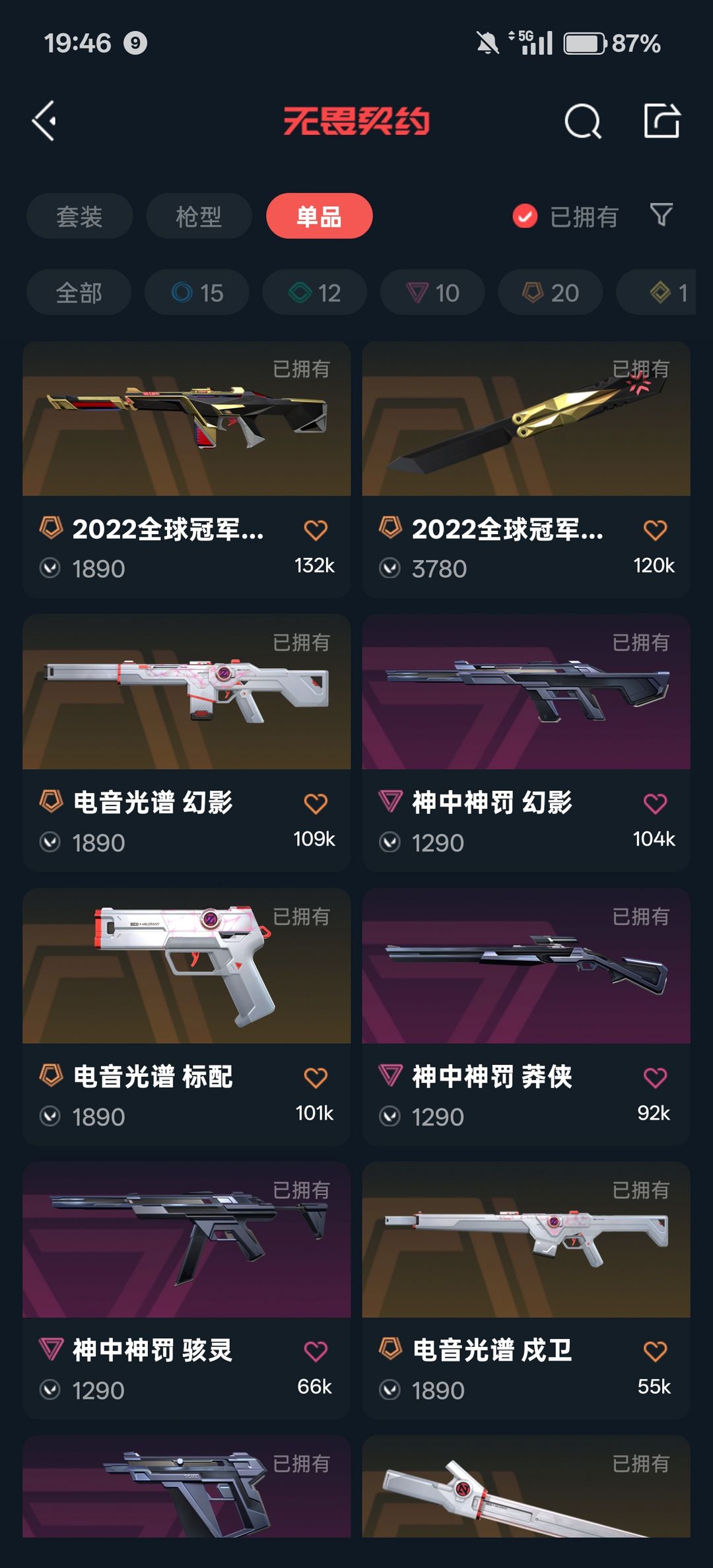Select the 全部 rarity chip
The height and width of the screenshot is (1568, 713).
tap(79, 292)
